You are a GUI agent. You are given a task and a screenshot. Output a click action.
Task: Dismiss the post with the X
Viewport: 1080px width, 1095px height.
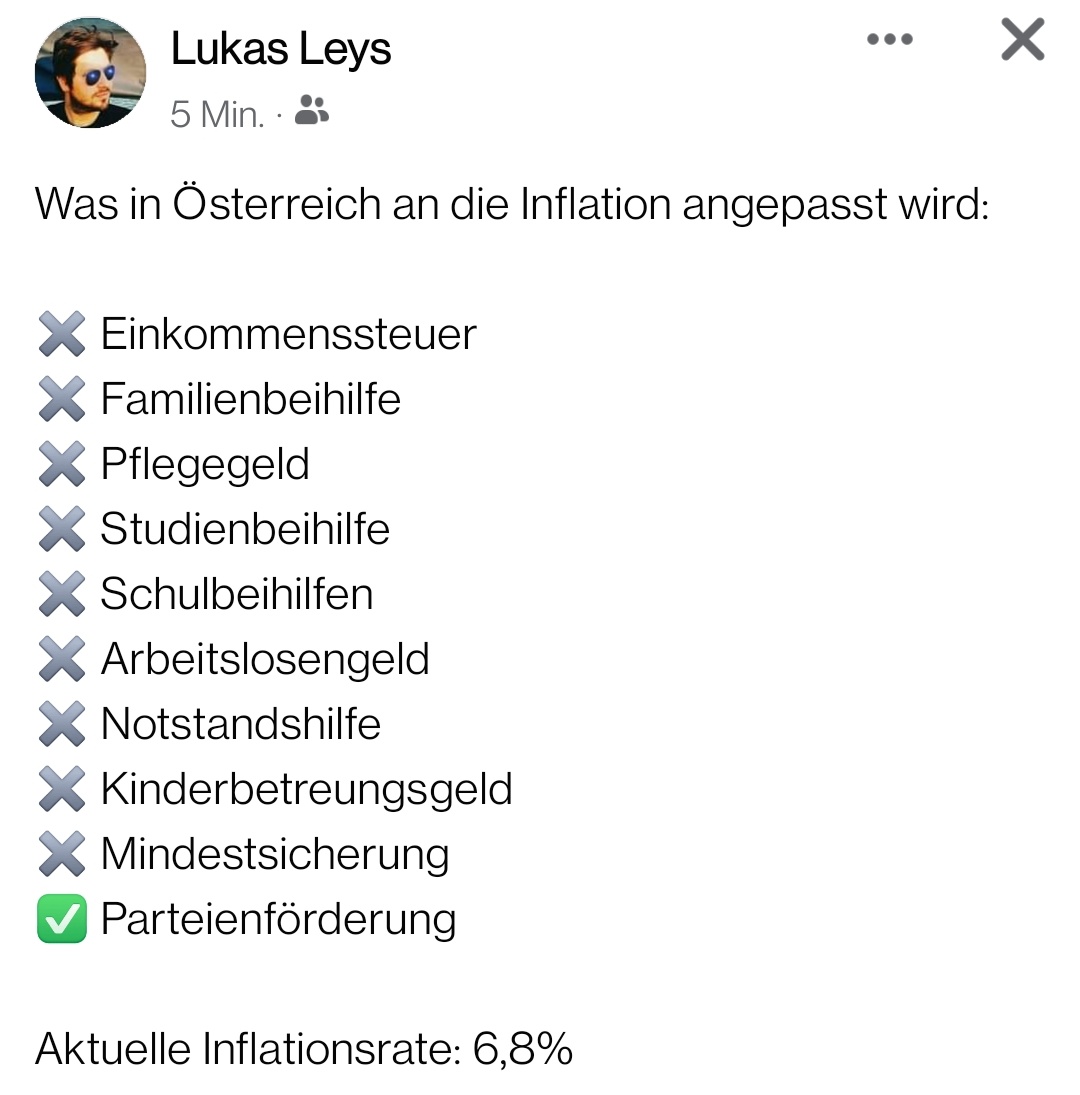click(x=1022, y=41)
